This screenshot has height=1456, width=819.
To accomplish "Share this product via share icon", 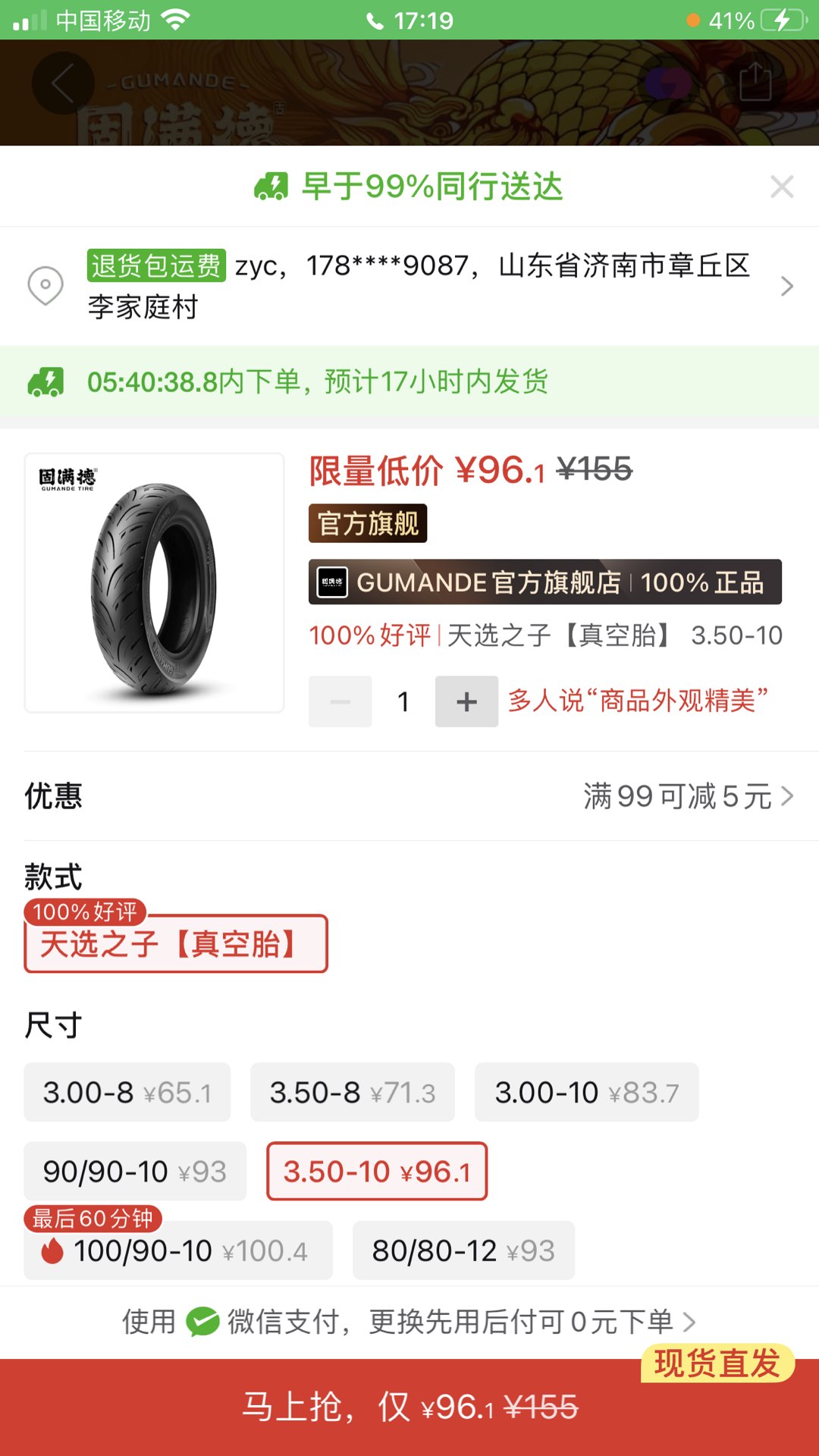I will pos(755,83).
